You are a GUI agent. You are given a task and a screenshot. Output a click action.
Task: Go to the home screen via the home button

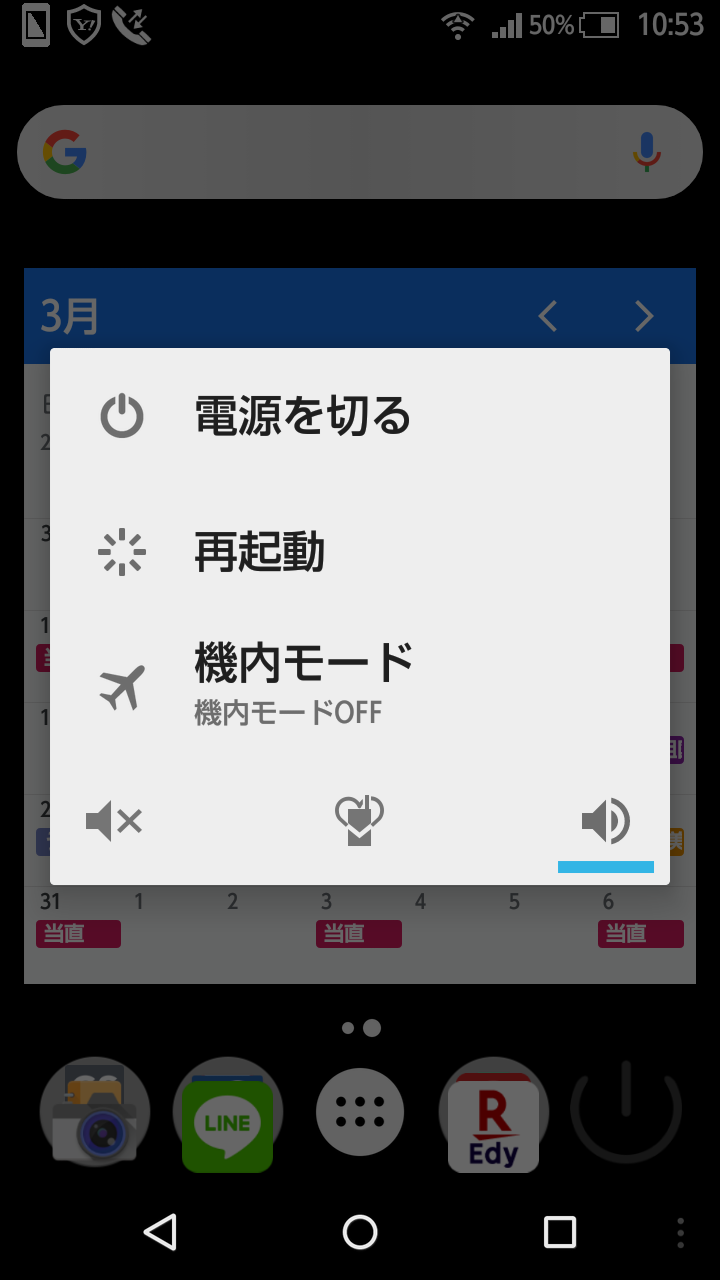coord(360,1232)
